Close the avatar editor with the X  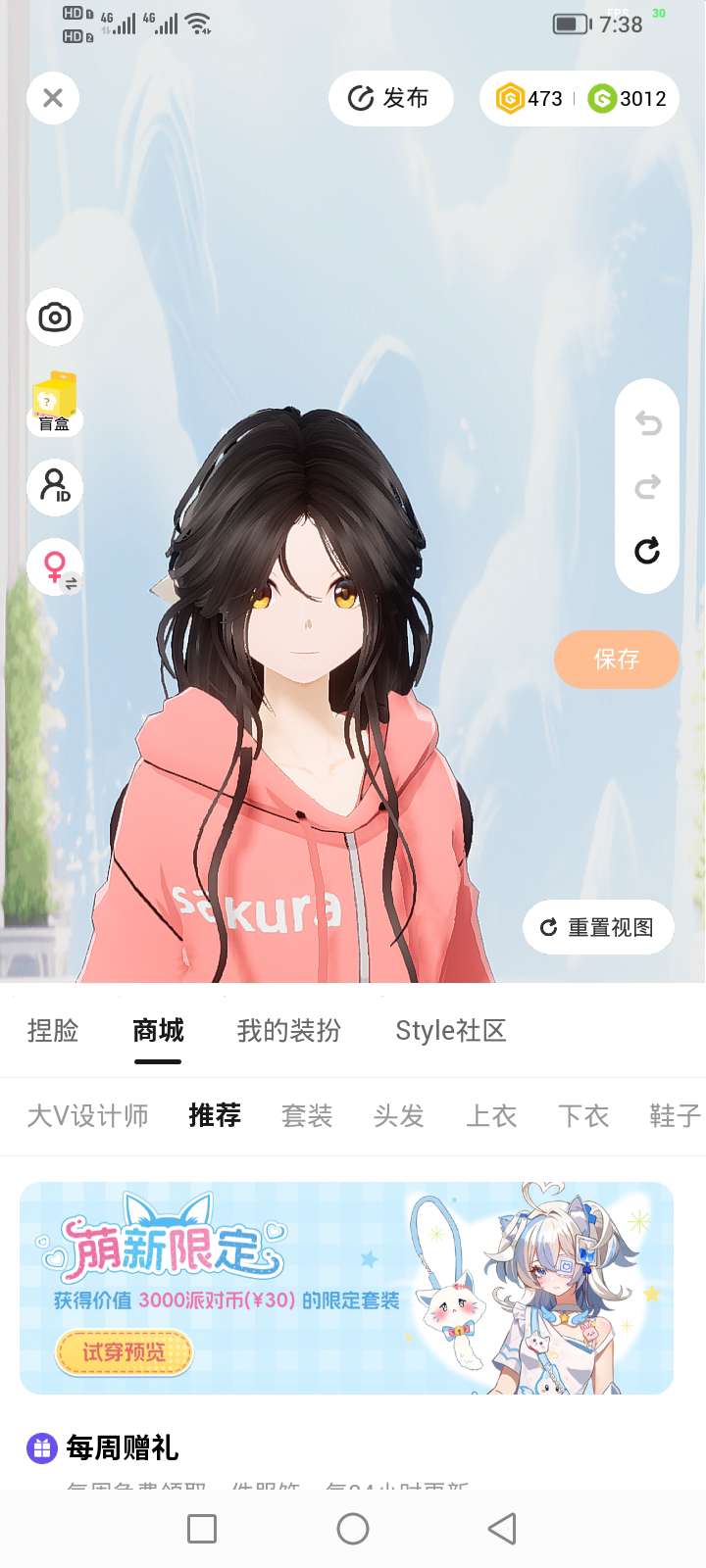click(x=53, y=98)
